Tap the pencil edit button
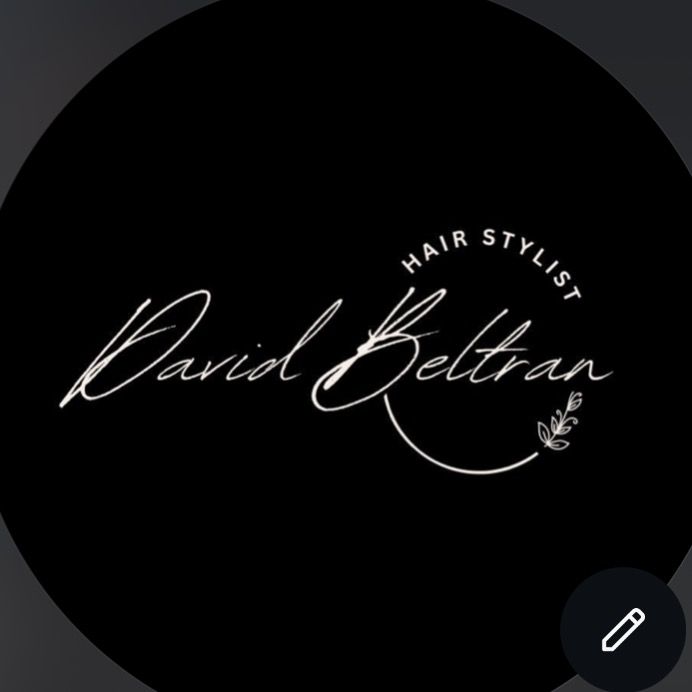The image size is (692, 692). 622,629
